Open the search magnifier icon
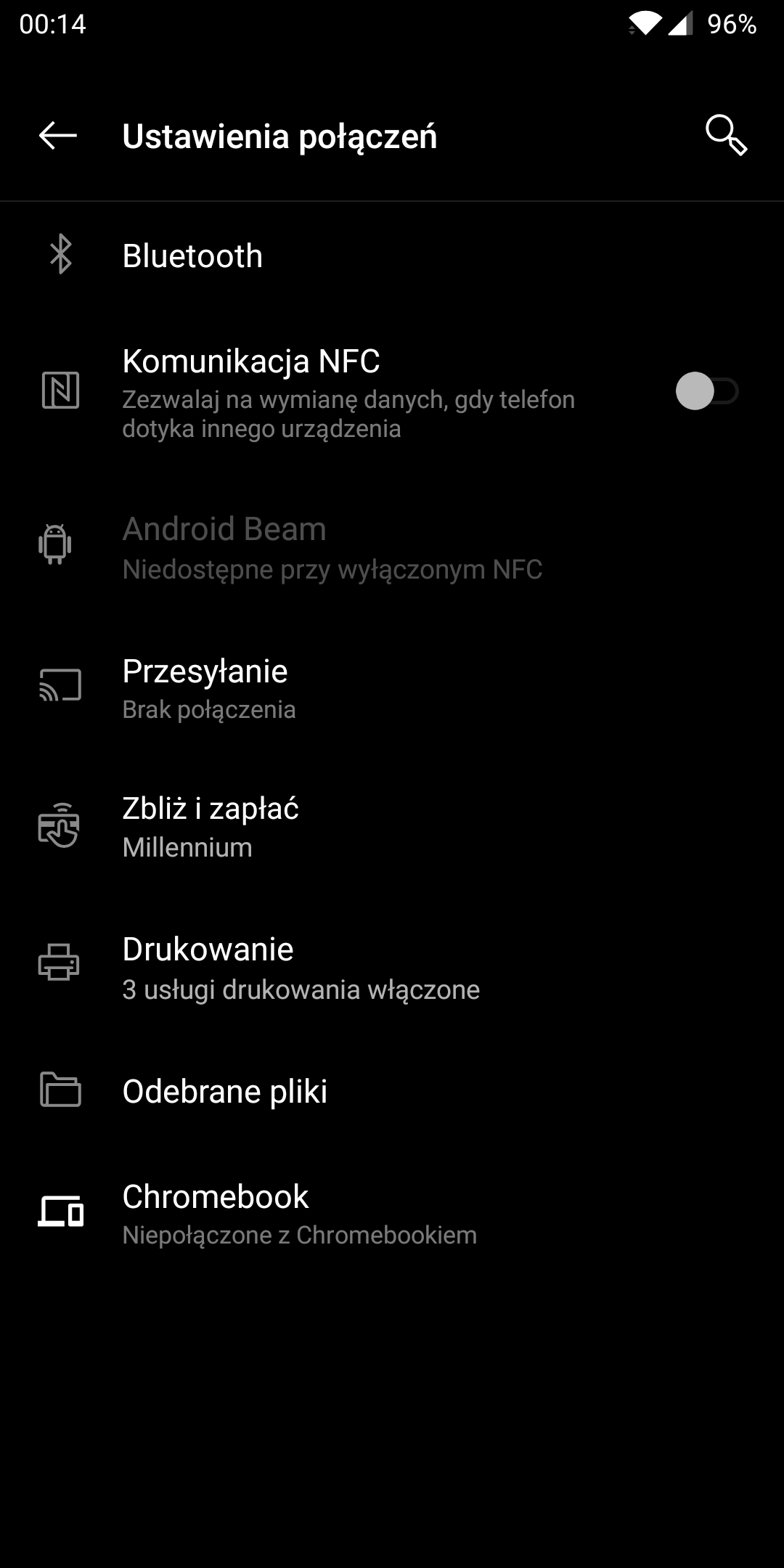Image resolution: width=784 pixels, height=1568 pixels. pyautogui.click(x=726, y=136)
